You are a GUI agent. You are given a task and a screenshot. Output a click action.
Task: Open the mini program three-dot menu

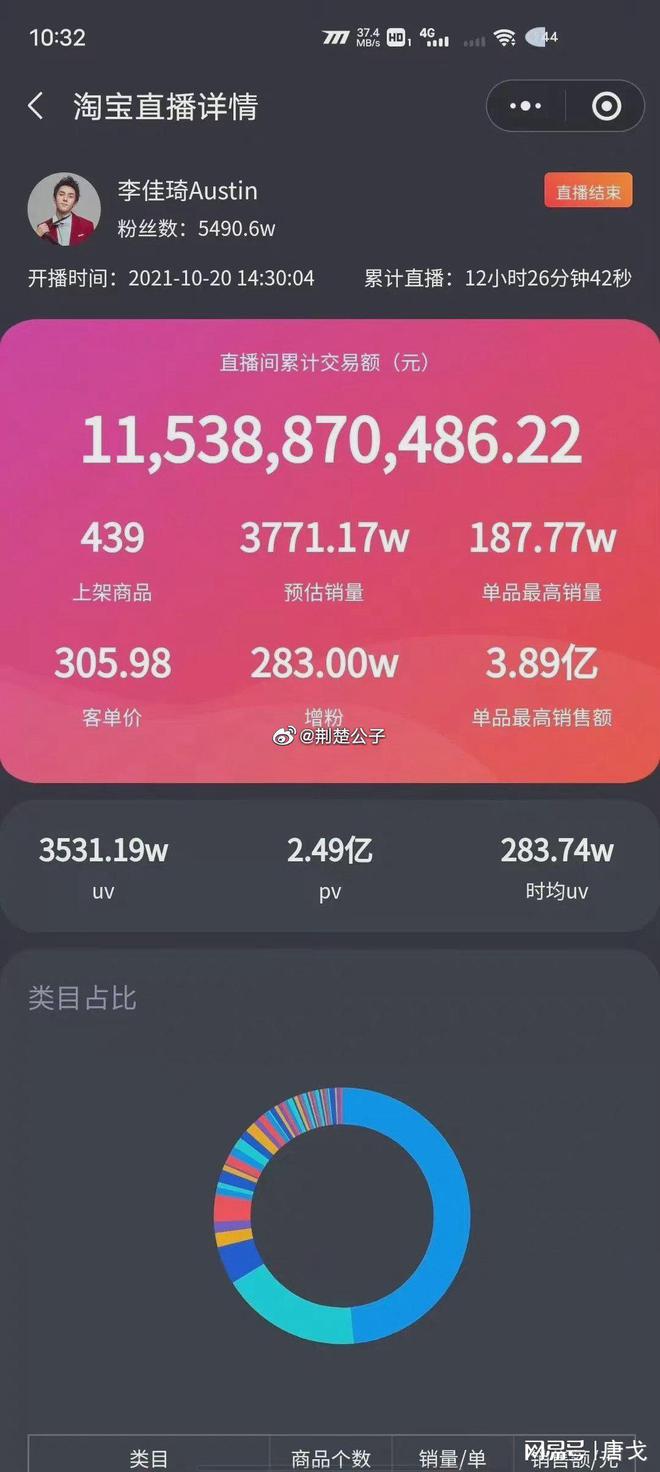526,106
